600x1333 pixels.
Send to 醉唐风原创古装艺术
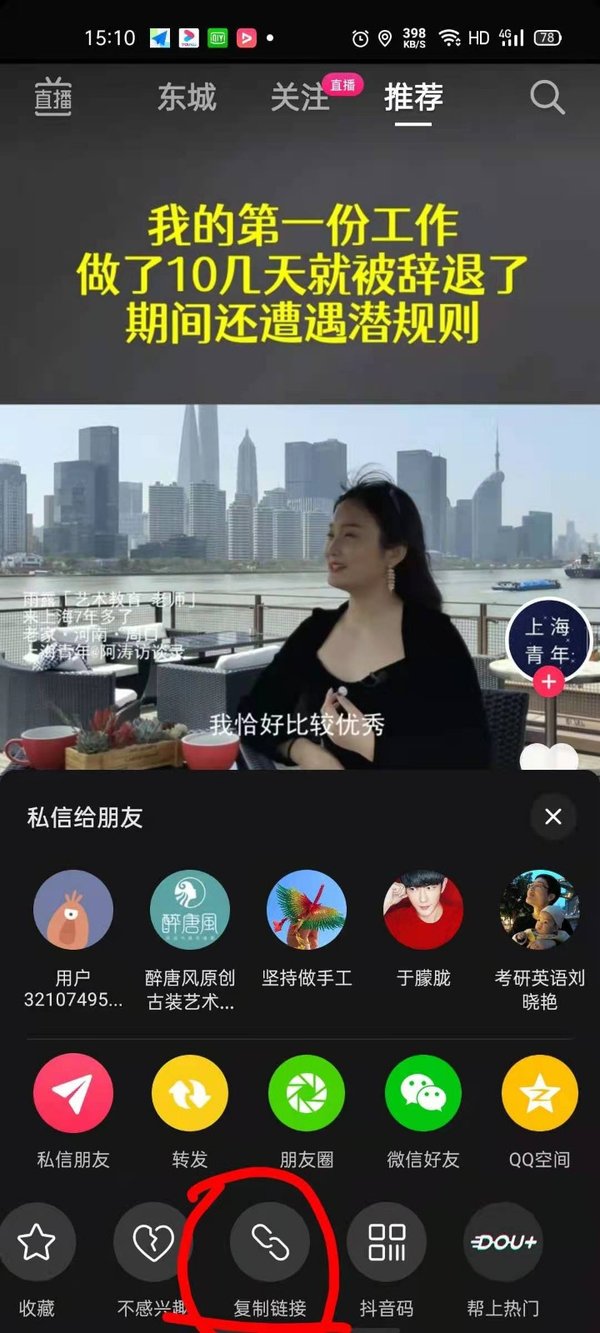click(x=190, y=910)
